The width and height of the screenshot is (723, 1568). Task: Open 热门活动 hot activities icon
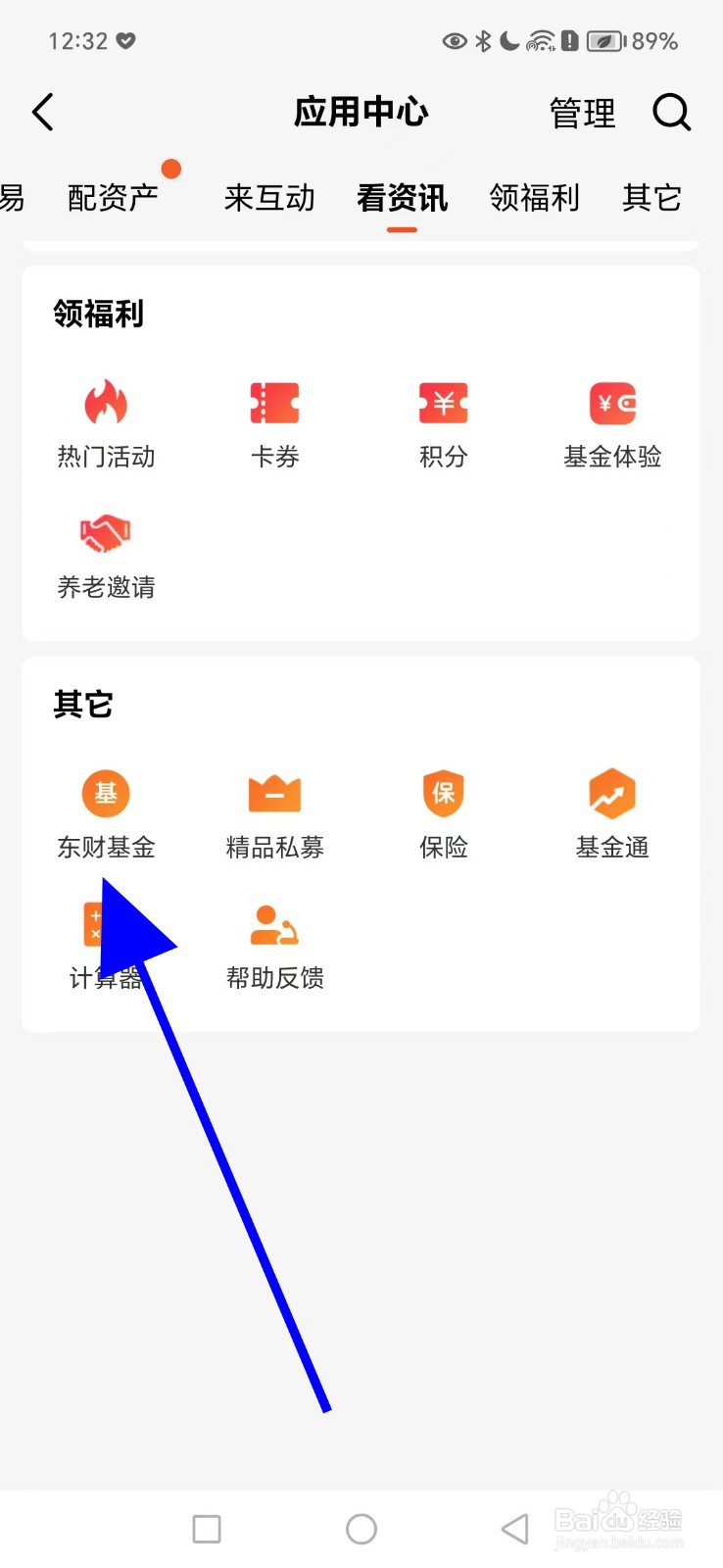(x=107, y=421)
